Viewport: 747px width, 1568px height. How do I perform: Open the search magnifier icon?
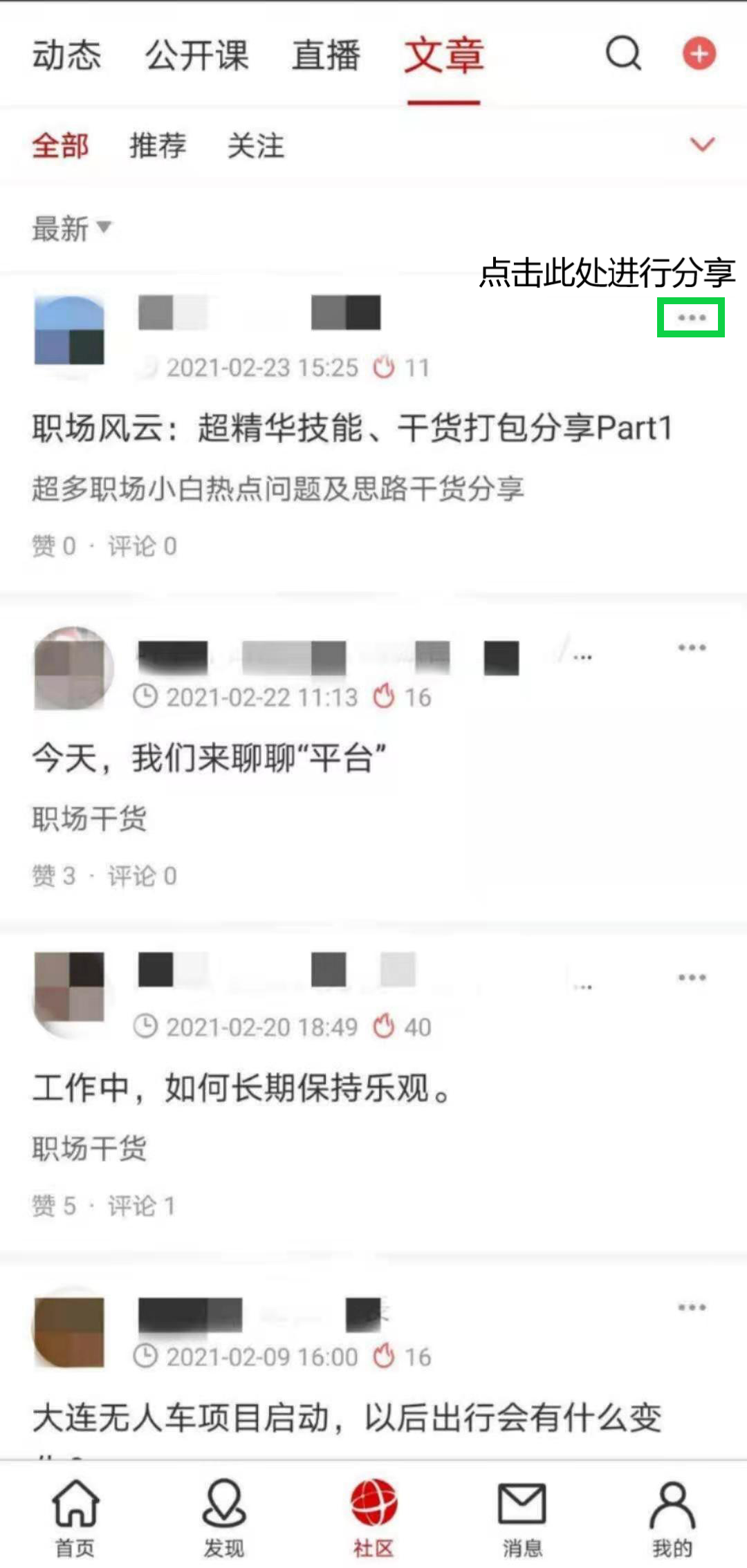tap(624, 54)
